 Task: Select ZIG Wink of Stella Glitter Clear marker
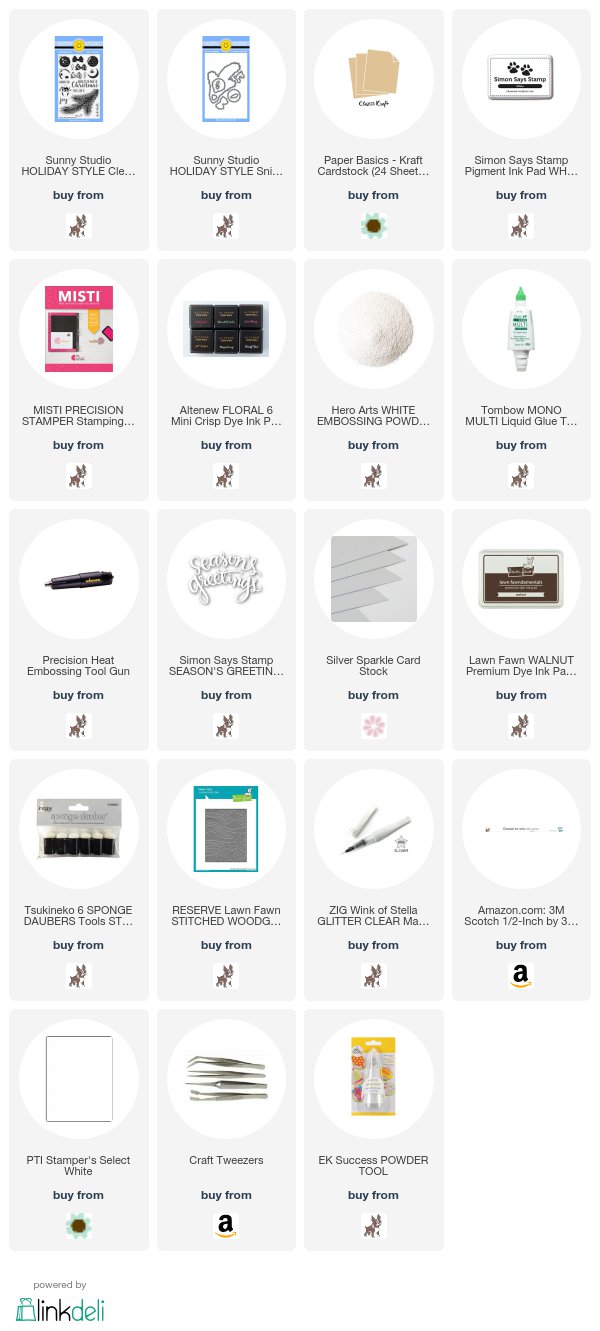click(x=373, y=880)
